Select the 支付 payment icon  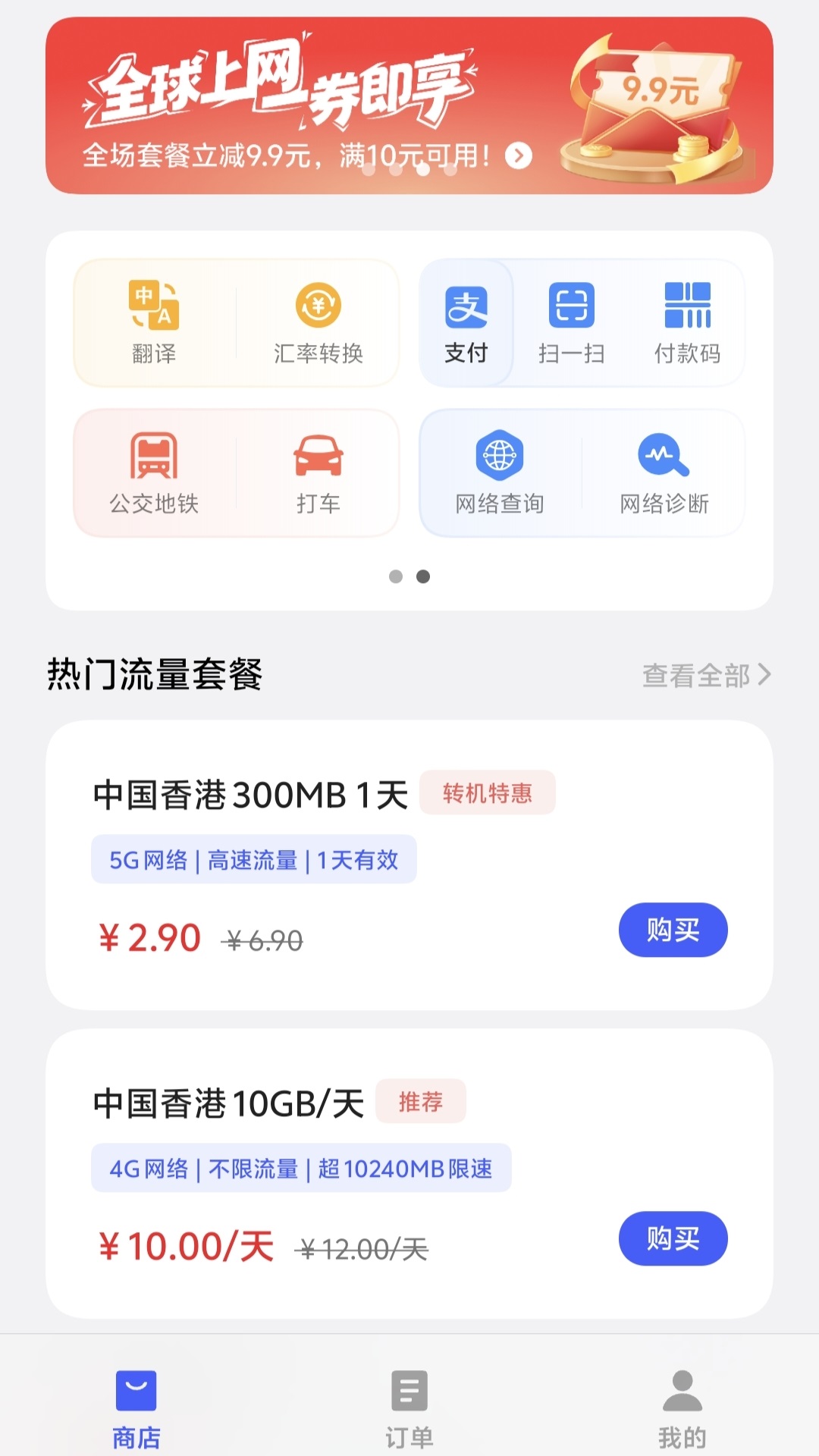coord(466,322)
